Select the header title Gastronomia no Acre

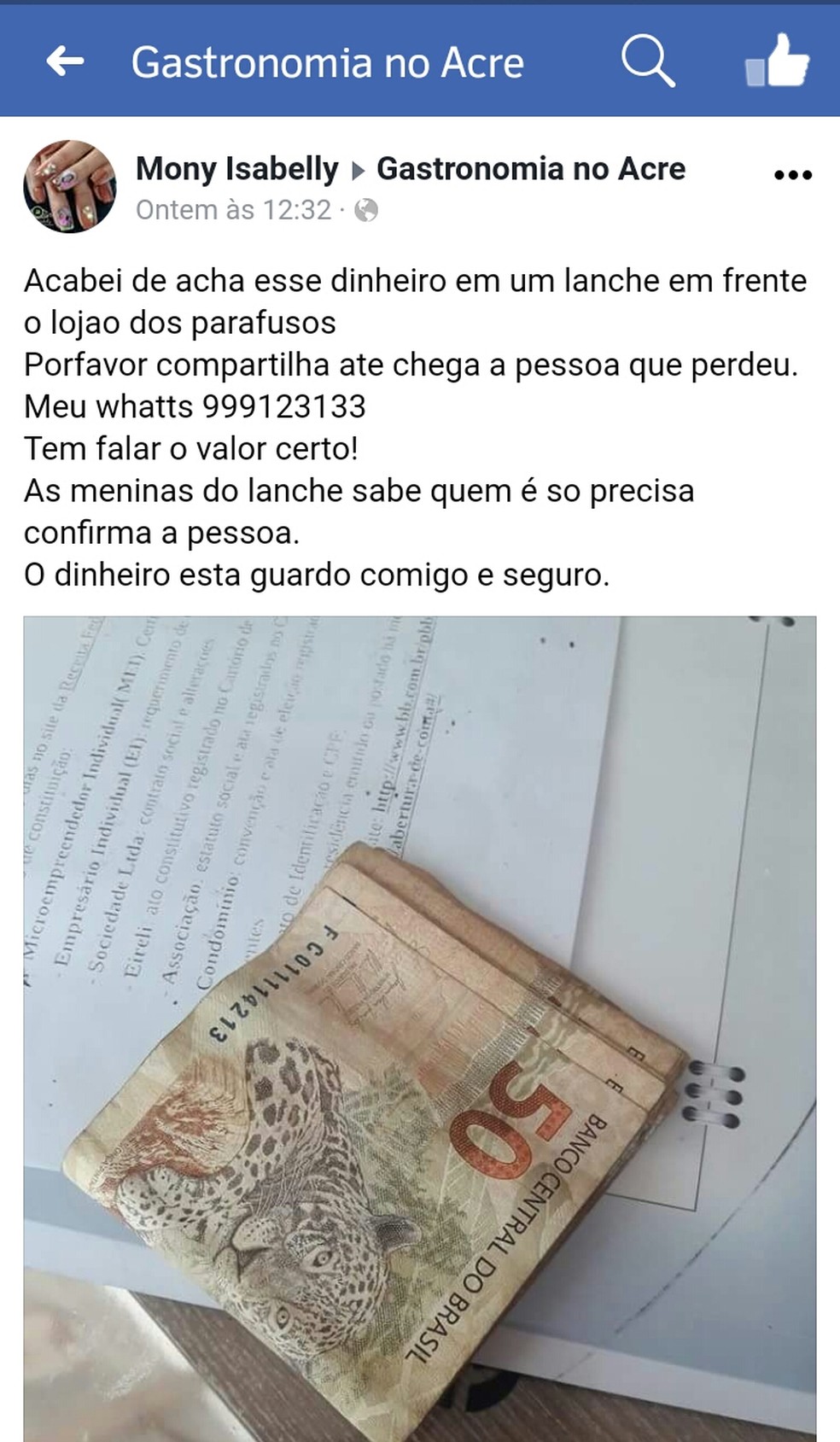(x=328, y=62)
